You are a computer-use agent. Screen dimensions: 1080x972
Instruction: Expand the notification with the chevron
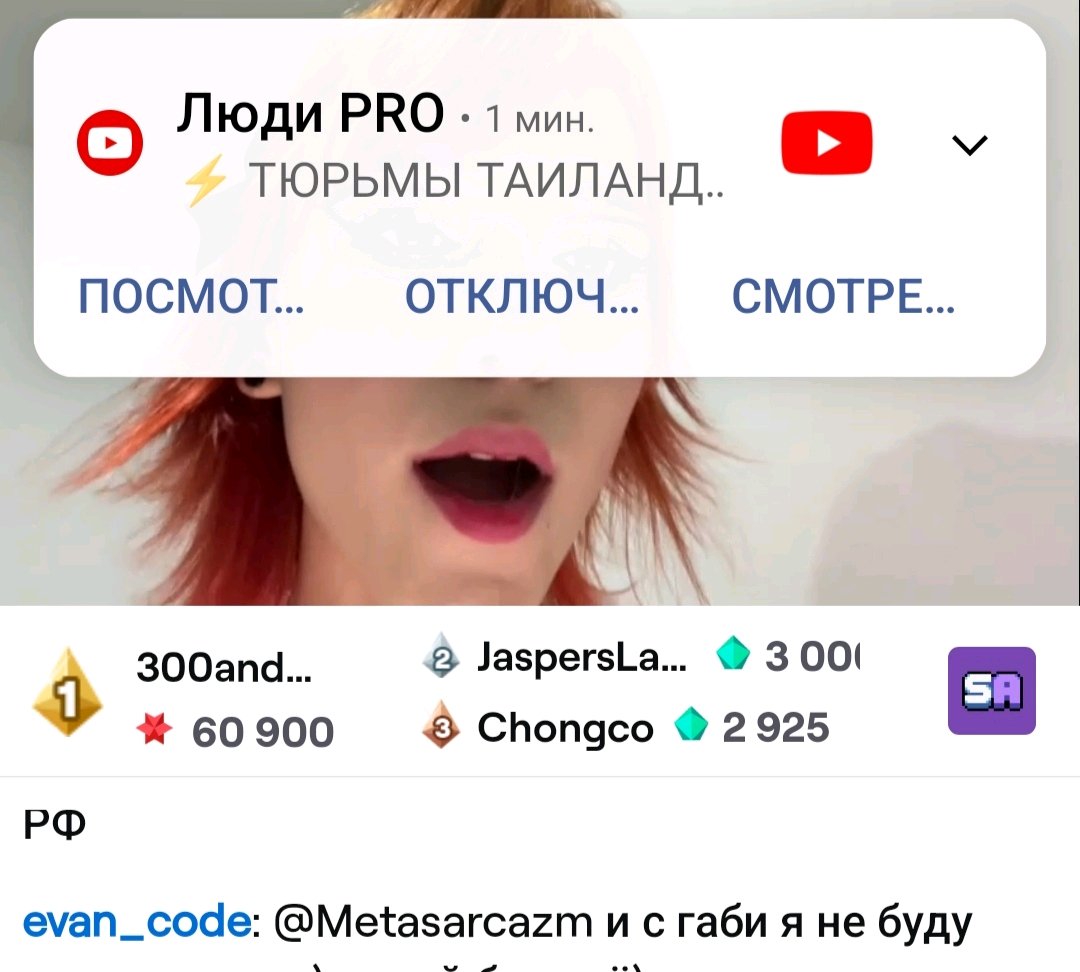969,146
